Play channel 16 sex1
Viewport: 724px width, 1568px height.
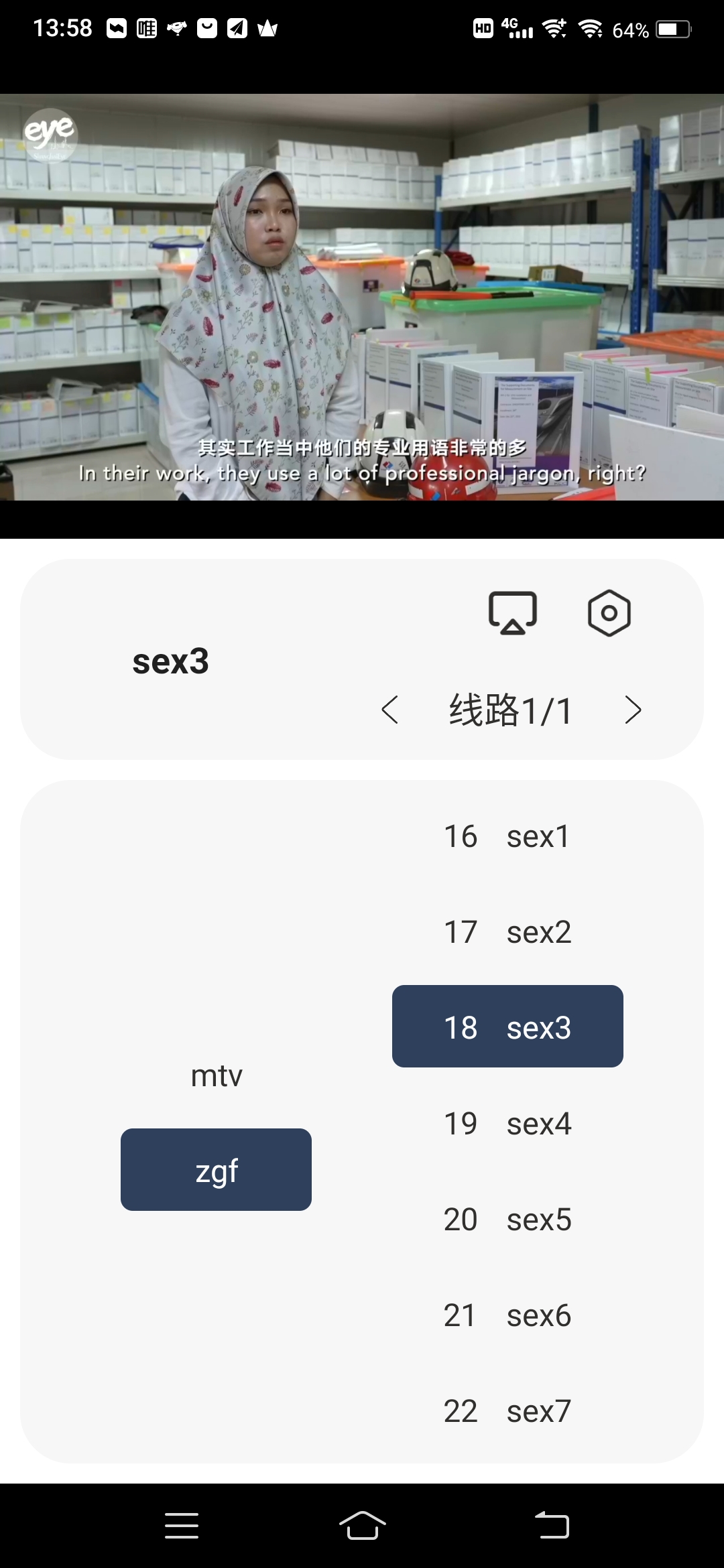[507, 836]
